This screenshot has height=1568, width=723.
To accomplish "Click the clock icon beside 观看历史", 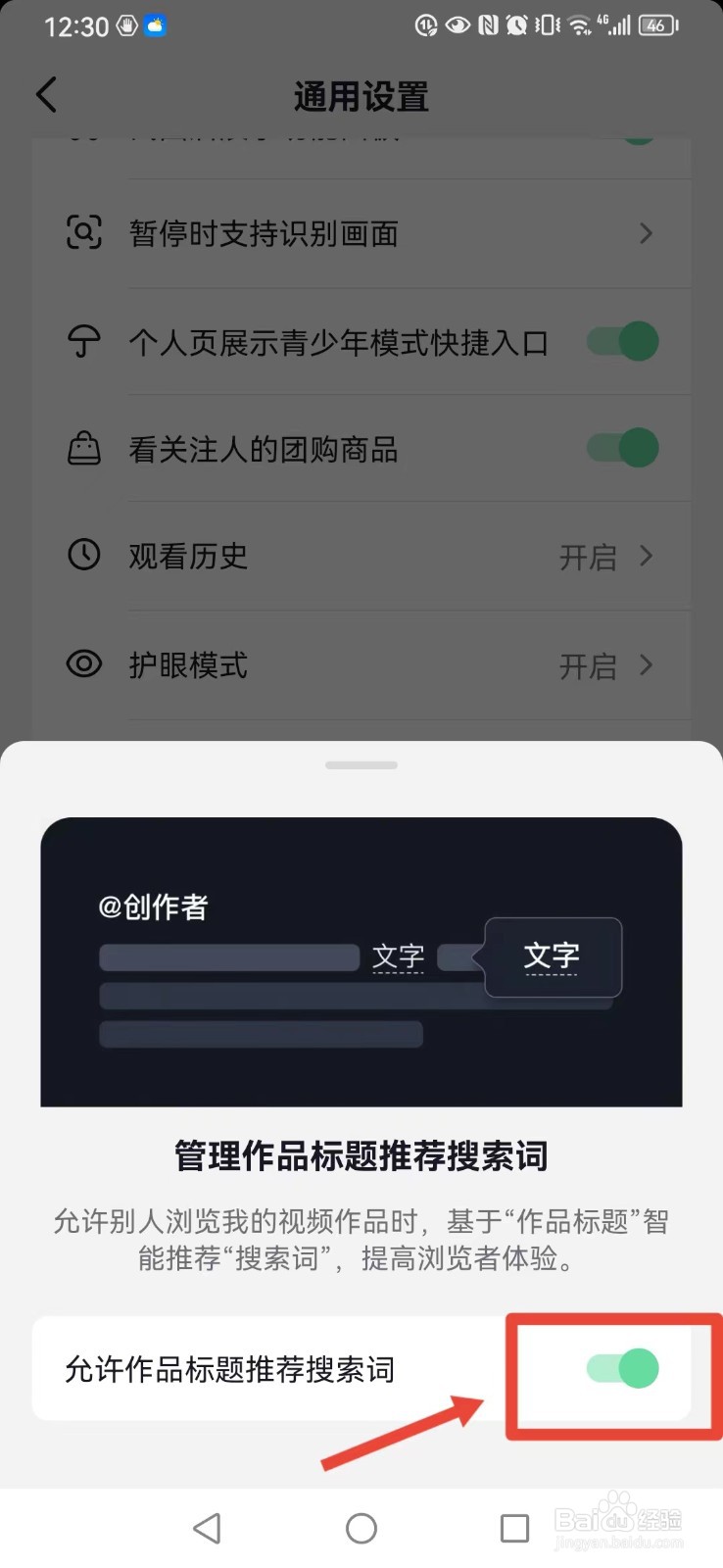I will tap(84, 556).
